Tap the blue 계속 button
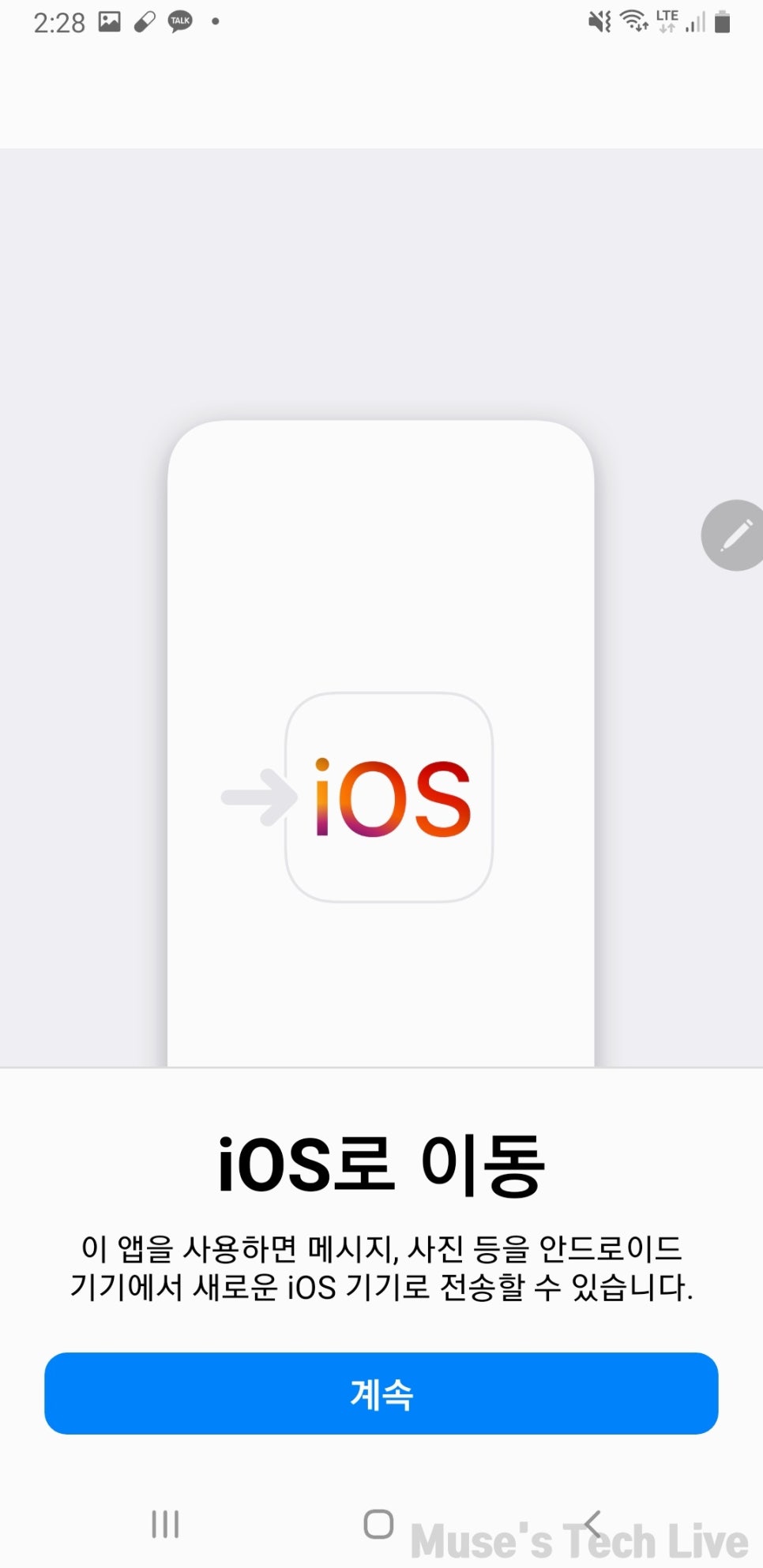The height and width of the screenshot is (1568, 763). coord(381,1394)
